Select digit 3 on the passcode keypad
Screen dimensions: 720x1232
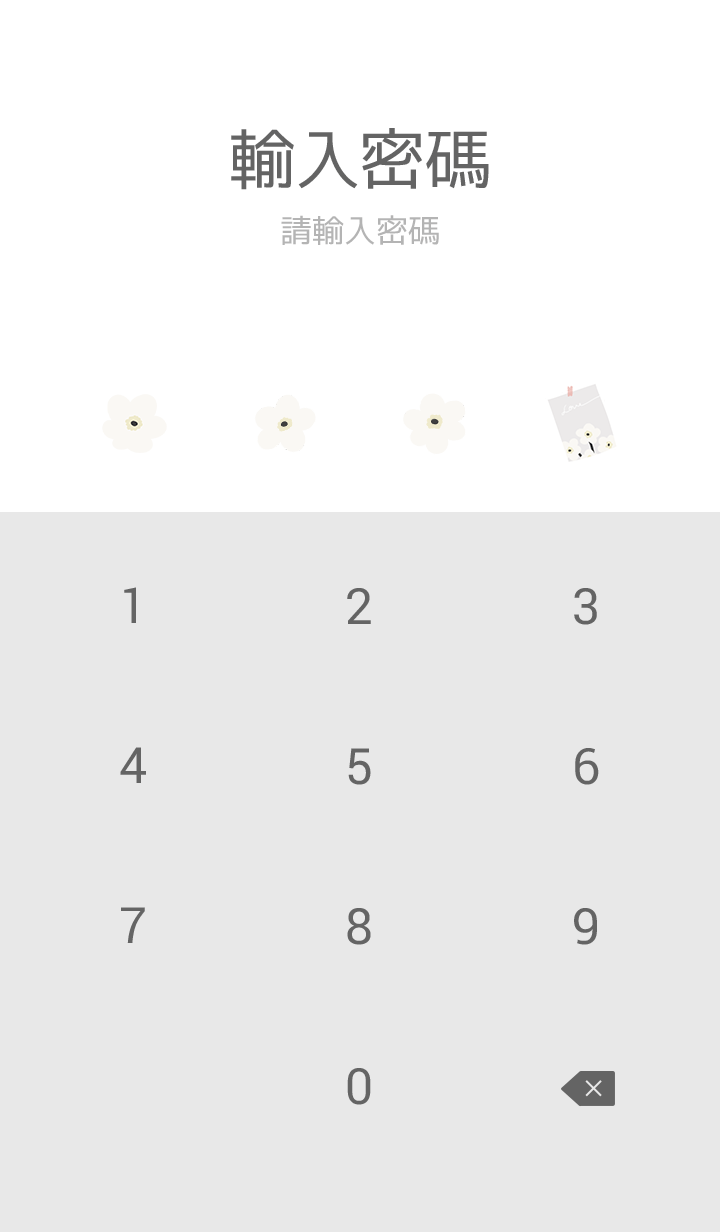[586, 607]
